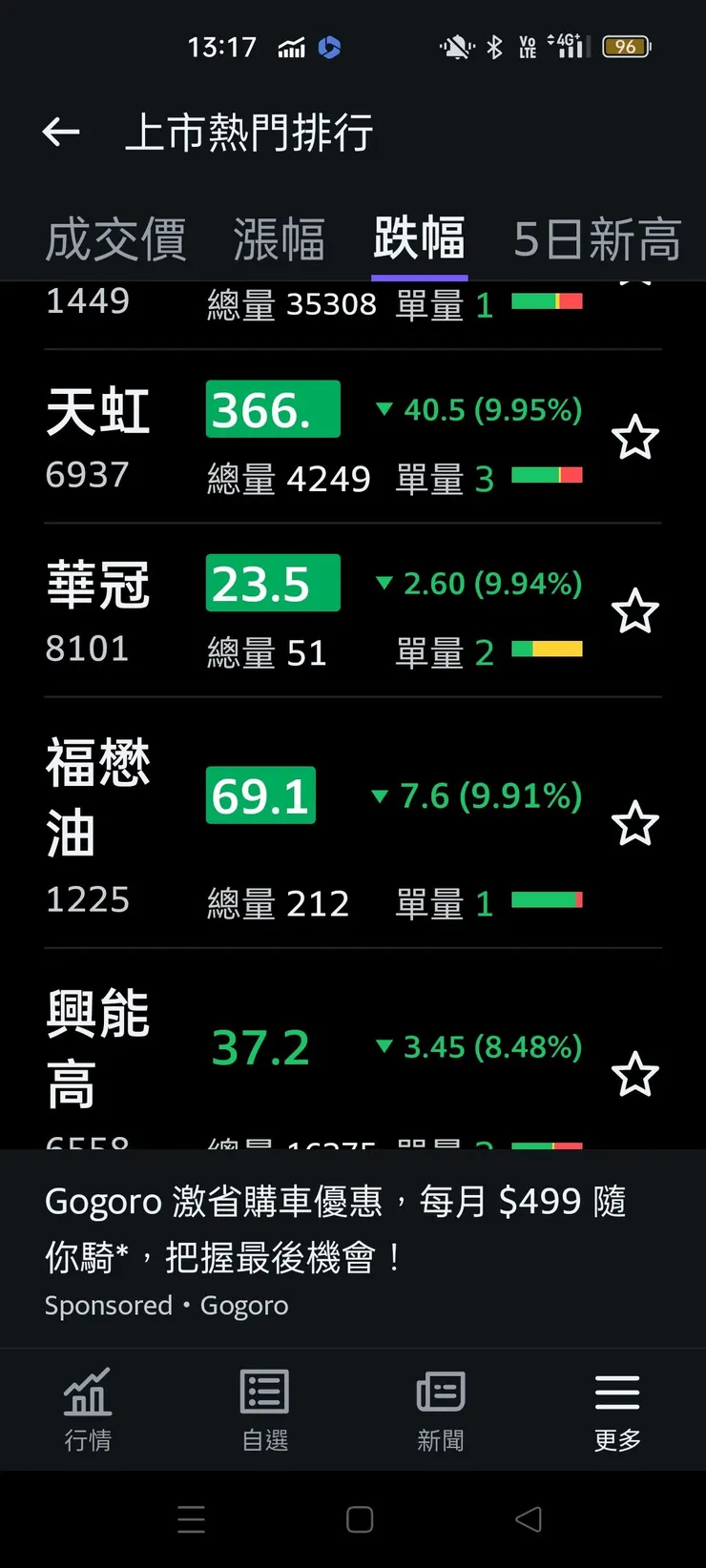Tap the price 366. of 天虹
This screenshot has height=1568, width=706.
(272, 409)
